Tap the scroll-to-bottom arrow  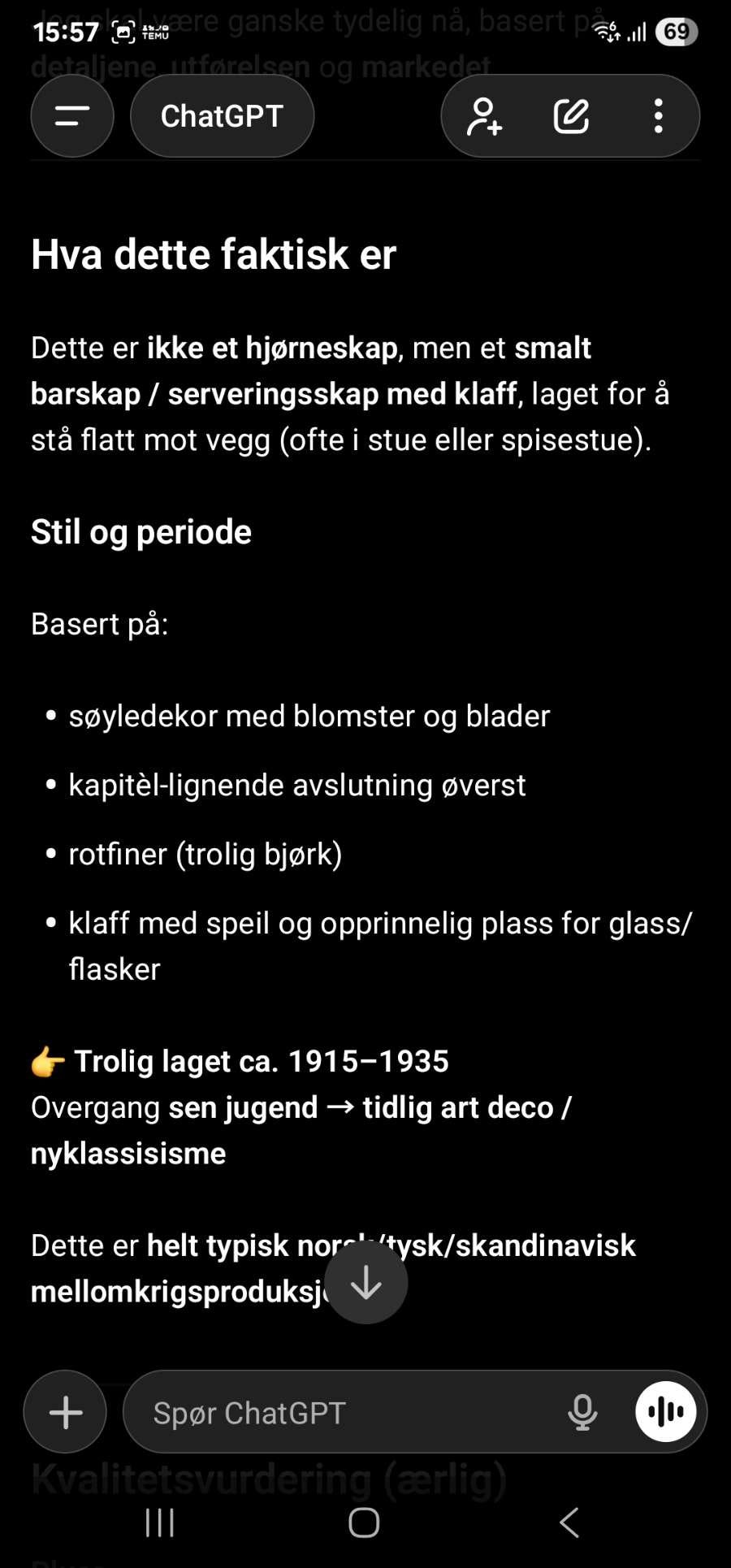(x=365, y=1282)
